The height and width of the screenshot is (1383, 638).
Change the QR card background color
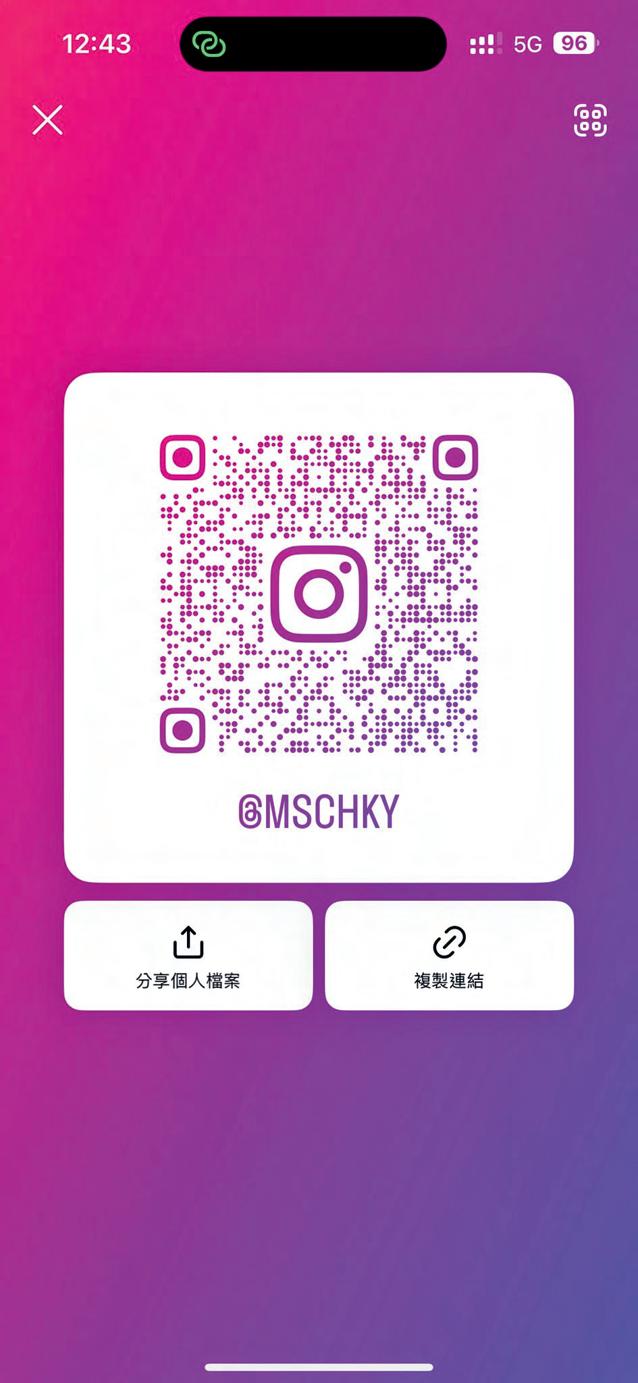click(x=319, y=250)
